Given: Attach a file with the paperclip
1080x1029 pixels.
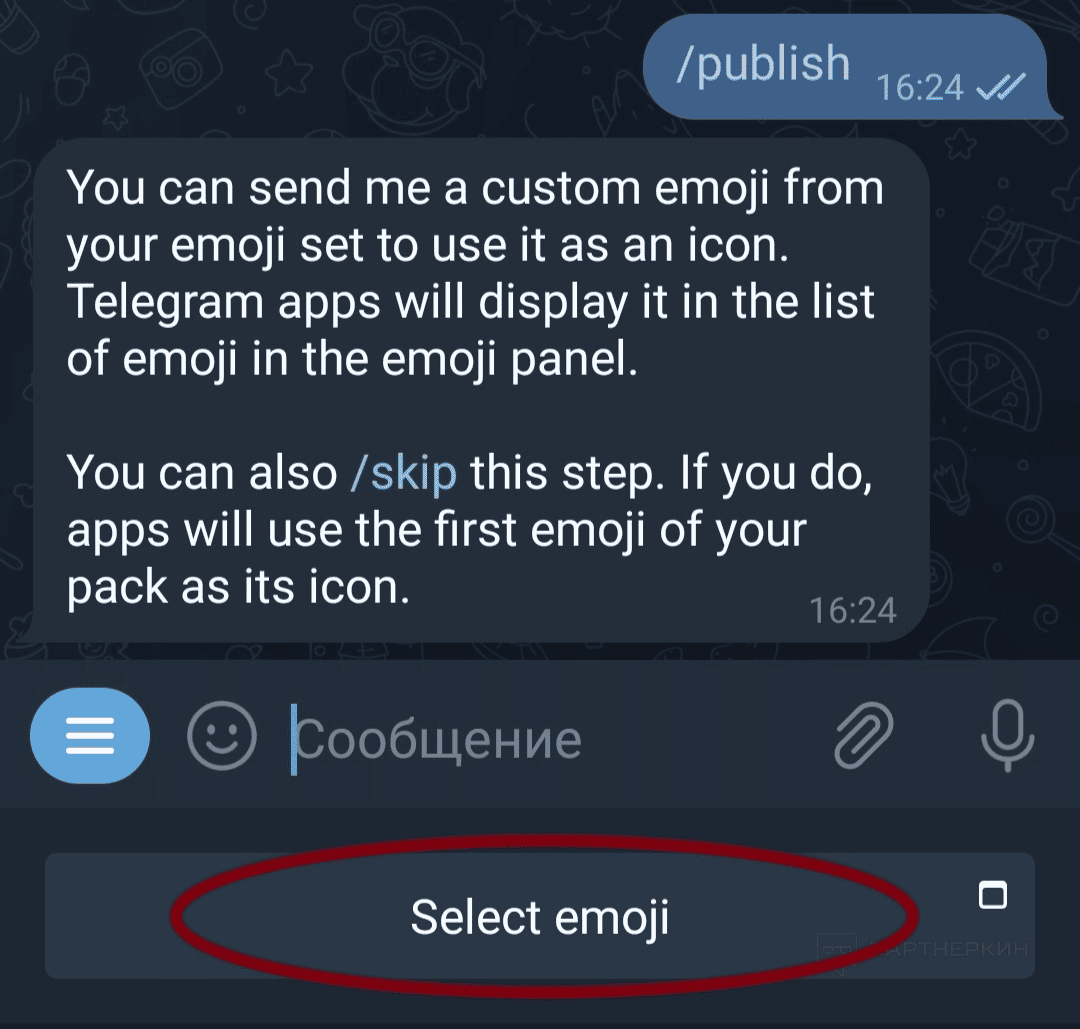Looking at the screenshot, I should [x=862, y=737].
